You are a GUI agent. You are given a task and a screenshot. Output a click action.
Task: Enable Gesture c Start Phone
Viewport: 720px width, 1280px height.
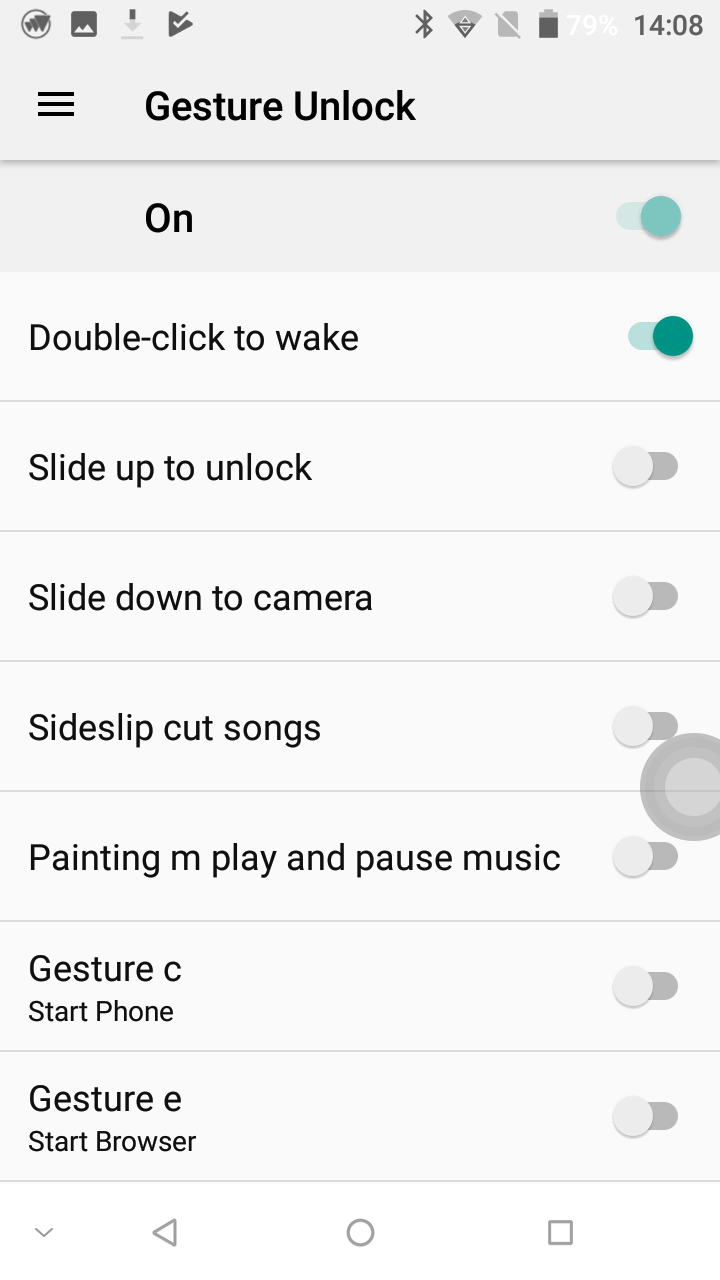pos(646,987)
